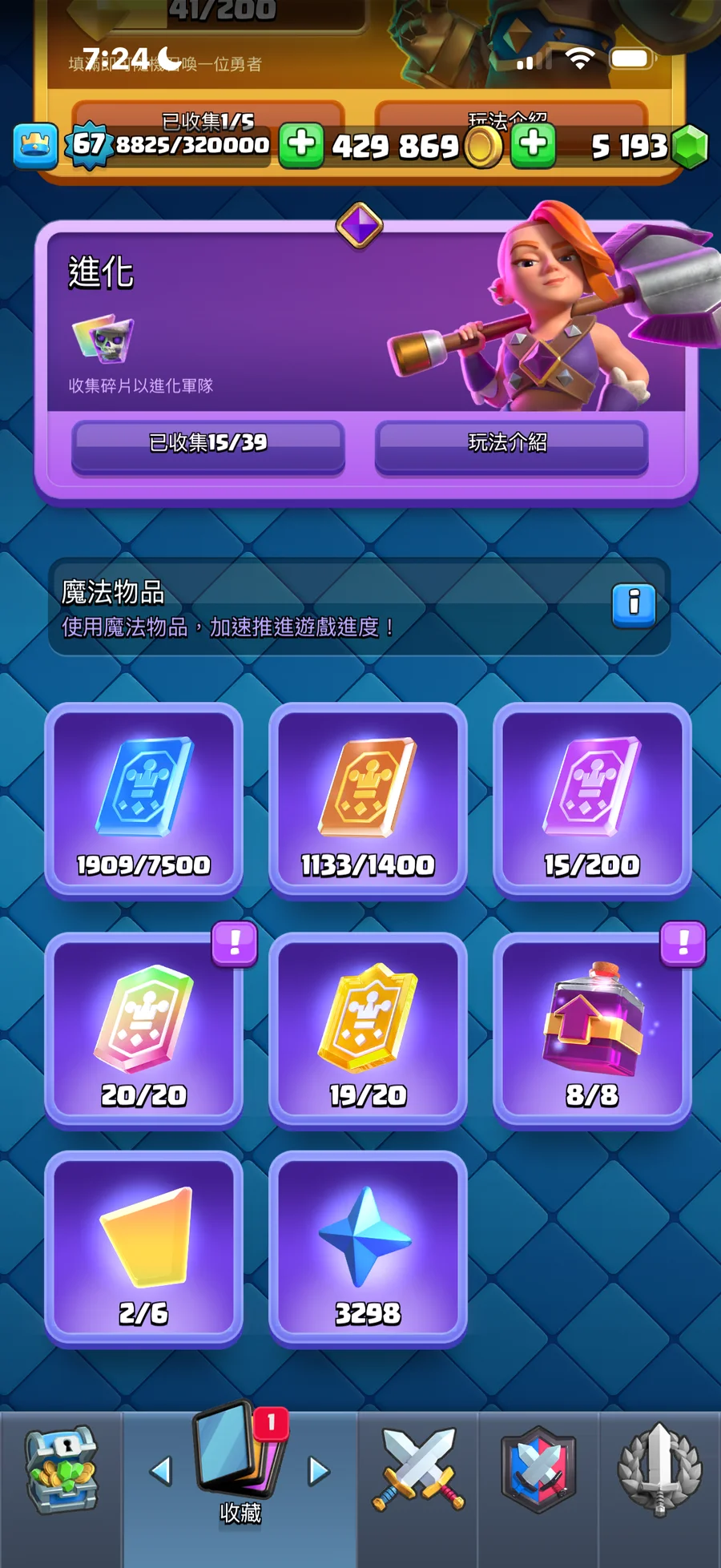Tap the green plus beside the experience bar
The width and height of the screenshot is (721, 1568).
click(301, 145)
